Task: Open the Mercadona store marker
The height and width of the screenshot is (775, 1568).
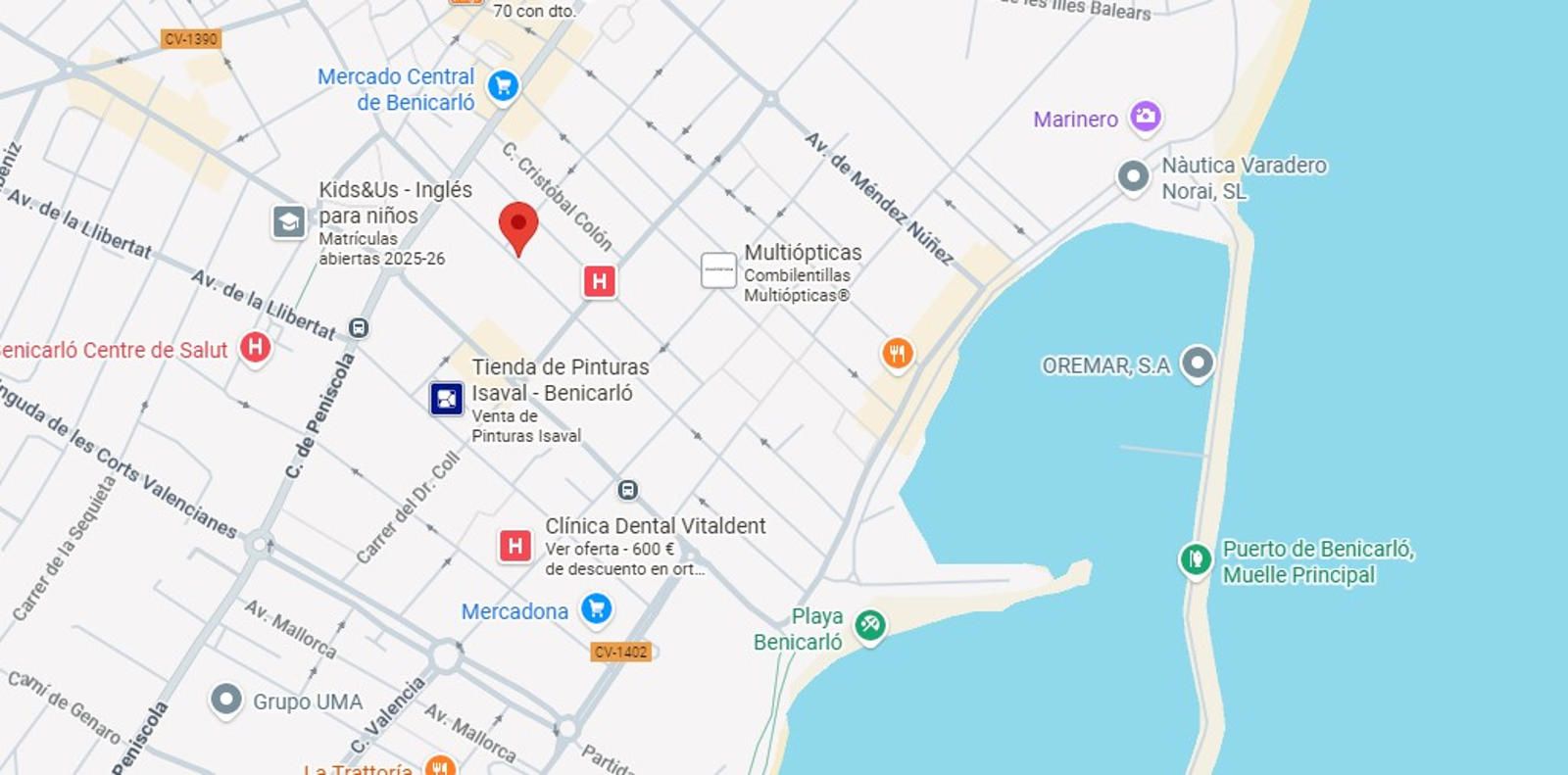Action: pos(596,609)
